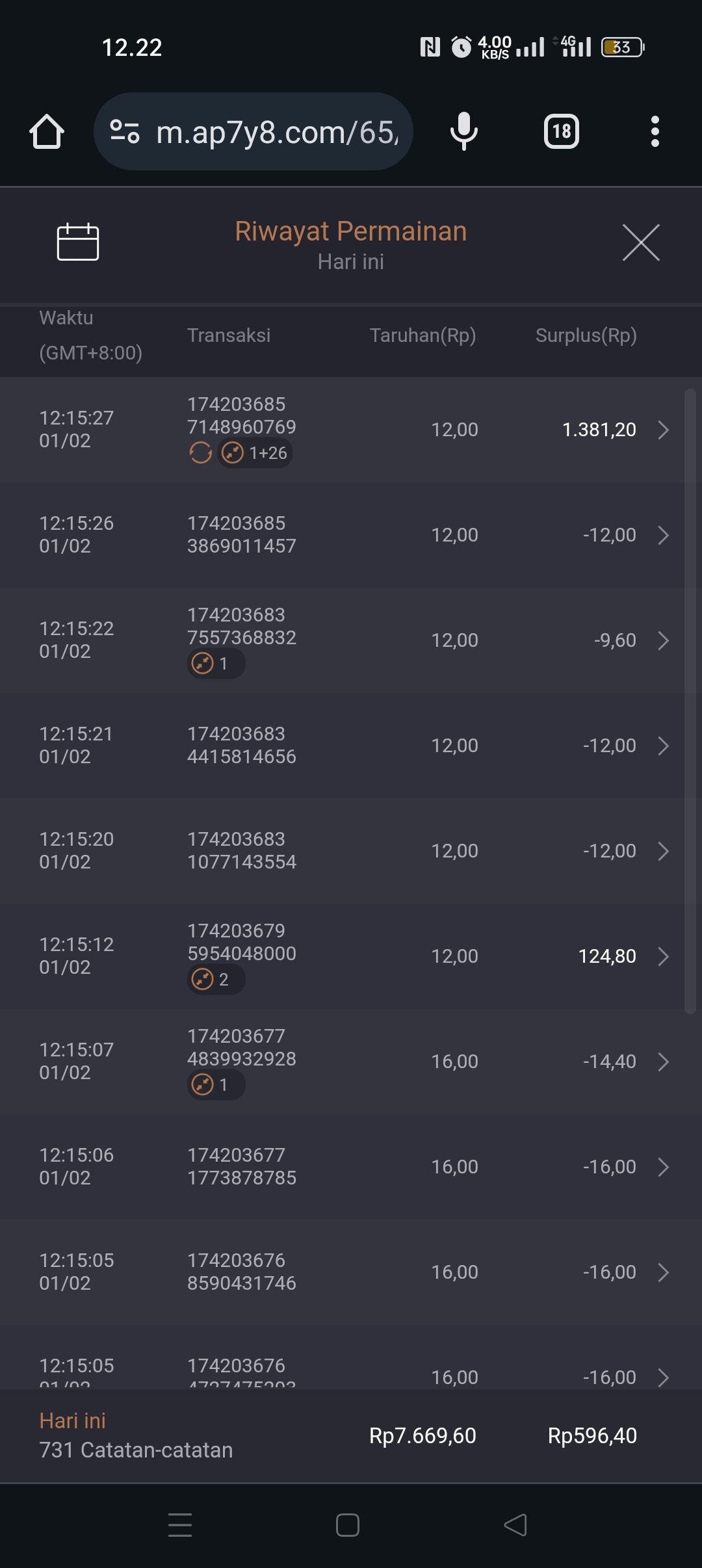702x1568 pixels.
Task: Open the 12:15:27 transaction with surplus 1.381,20
Action: pyautogui.click(x=663, y=430)
